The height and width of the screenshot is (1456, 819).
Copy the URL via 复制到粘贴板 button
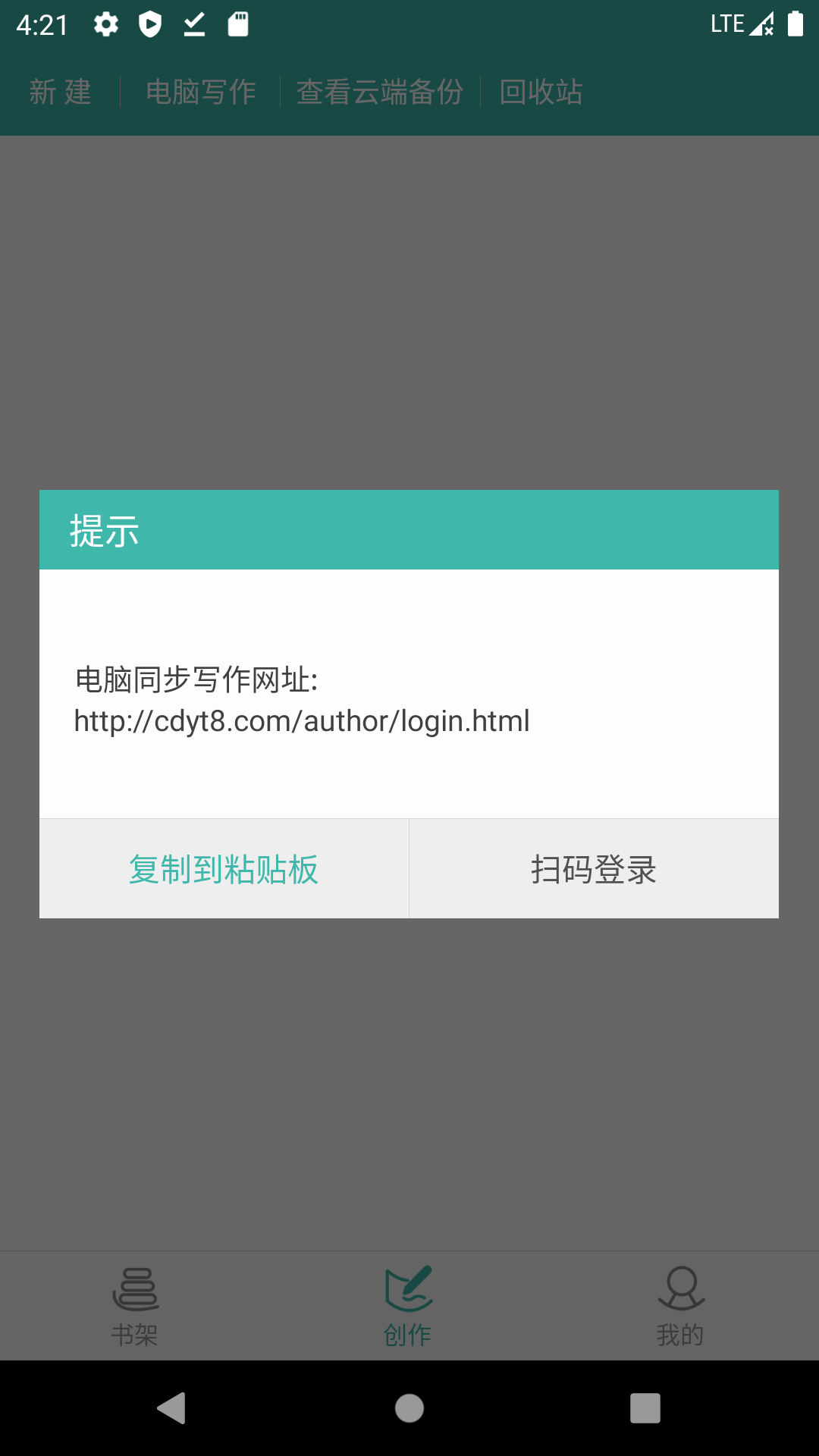[x=224, y=869]
